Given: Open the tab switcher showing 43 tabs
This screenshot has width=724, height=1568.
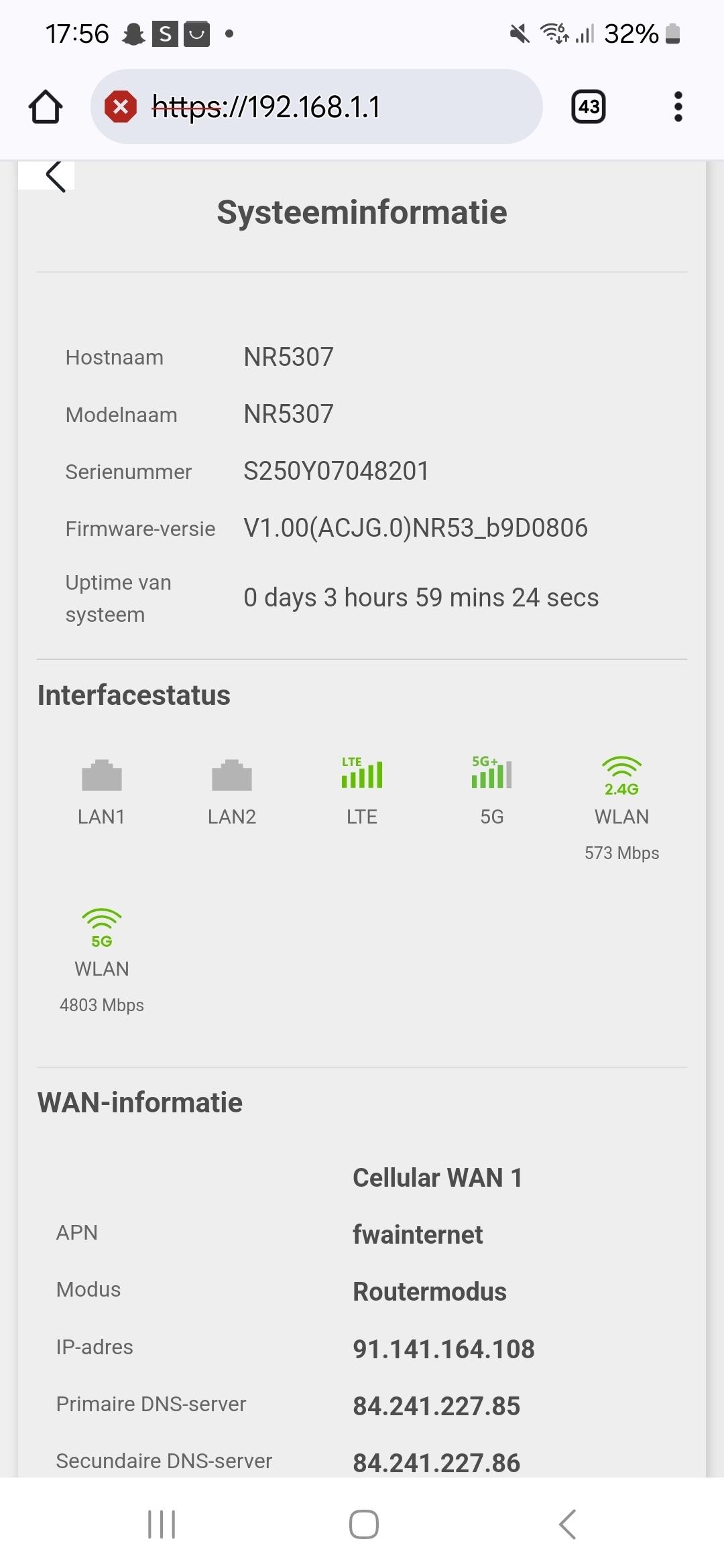Looking at the screenshot, I should coord(589,107).
